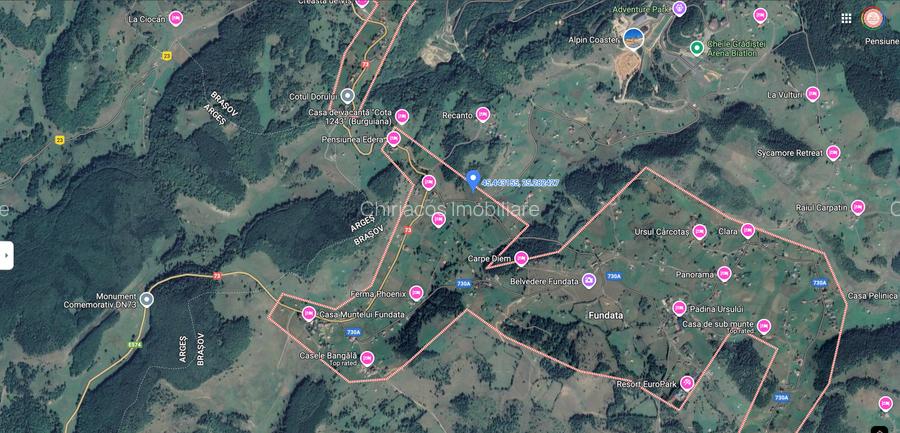Tap the Recanto lodging marker

pyautogui.click(x=483, y=115)
